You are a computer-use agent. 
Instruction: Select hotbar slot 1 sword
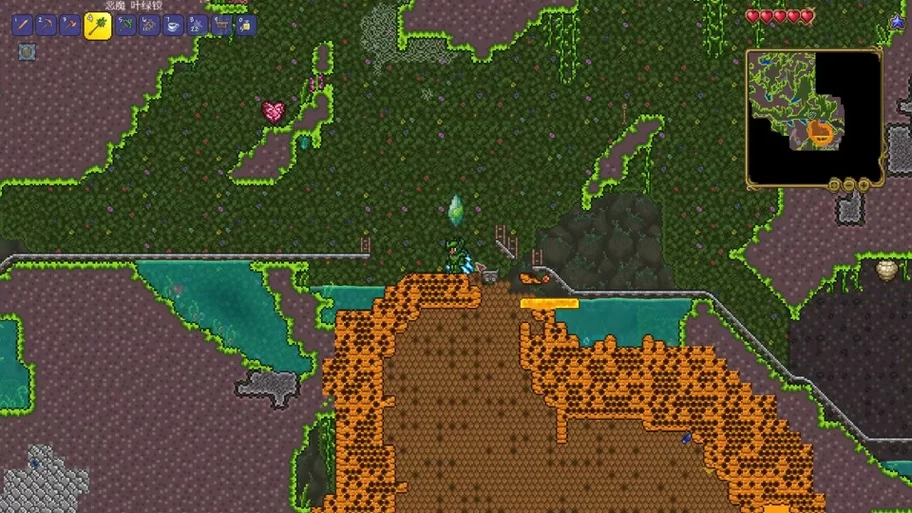pyautogui.click(x=22, y=25)
